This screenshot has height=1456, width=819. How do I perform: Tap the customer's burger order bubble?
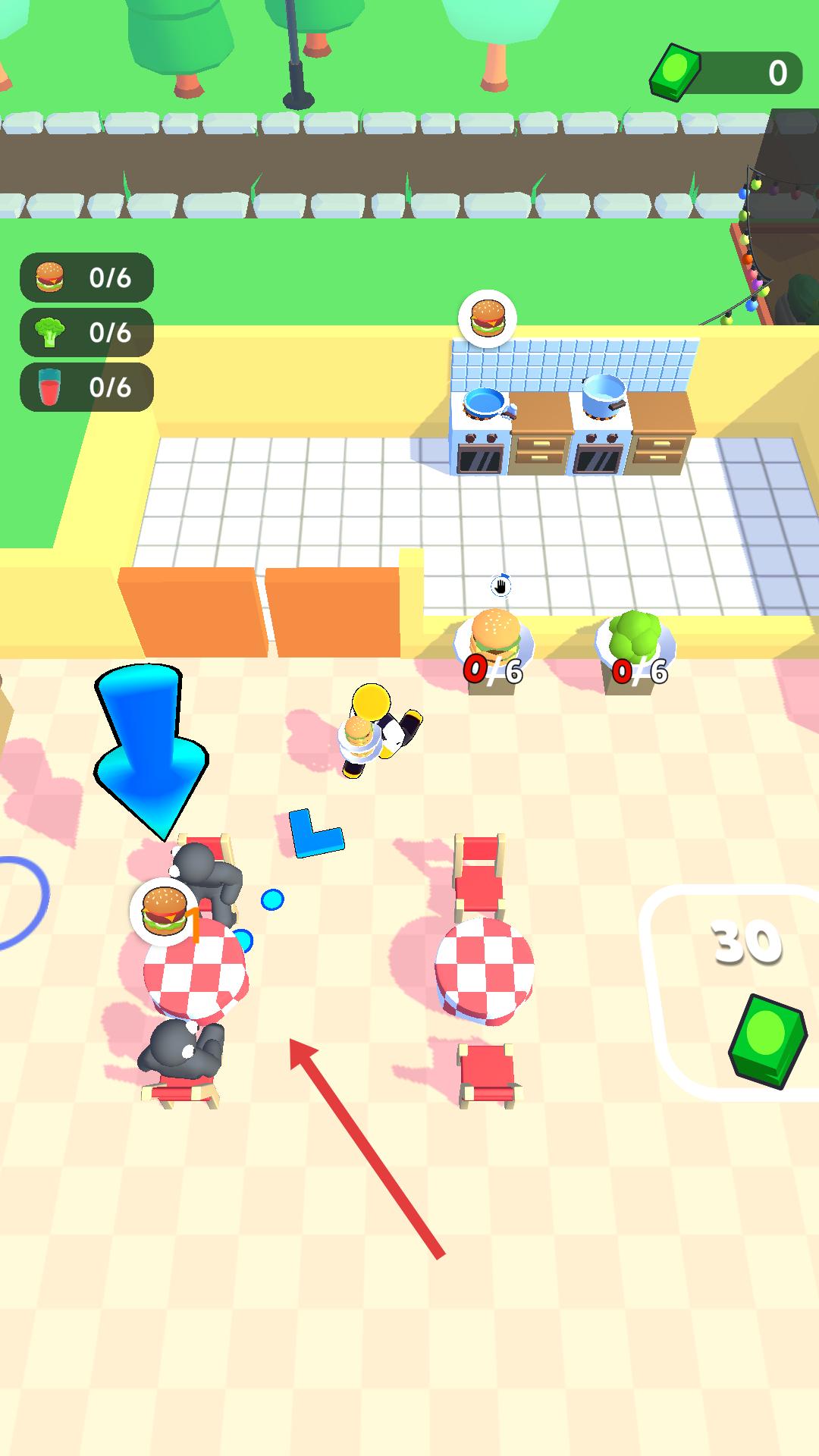click(164, 910)
